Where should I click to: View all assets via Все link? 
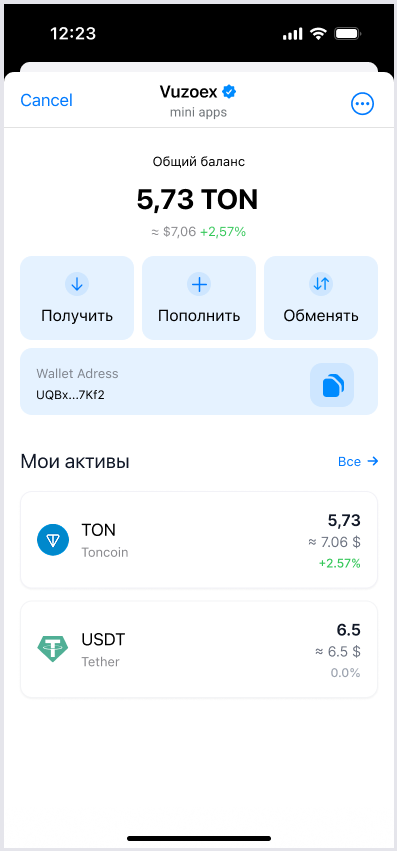(x=358, y=461)
